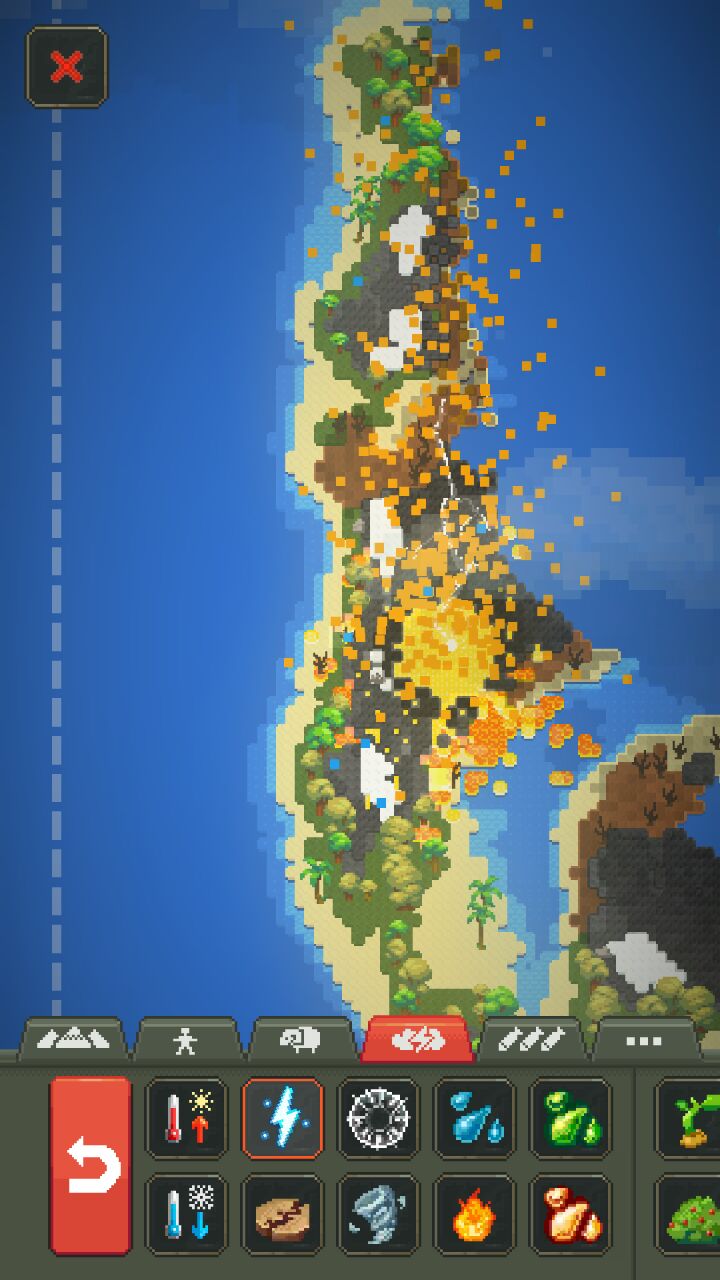Select the blue rain drops power

pyautogui.click(x=474, y=1118)
